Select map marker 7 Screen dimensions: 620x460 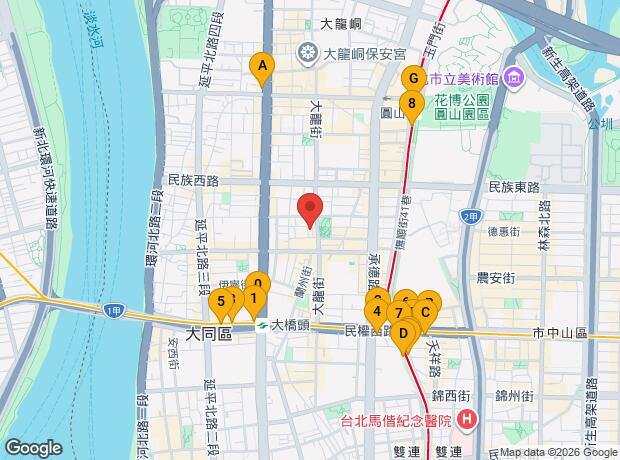398,313
